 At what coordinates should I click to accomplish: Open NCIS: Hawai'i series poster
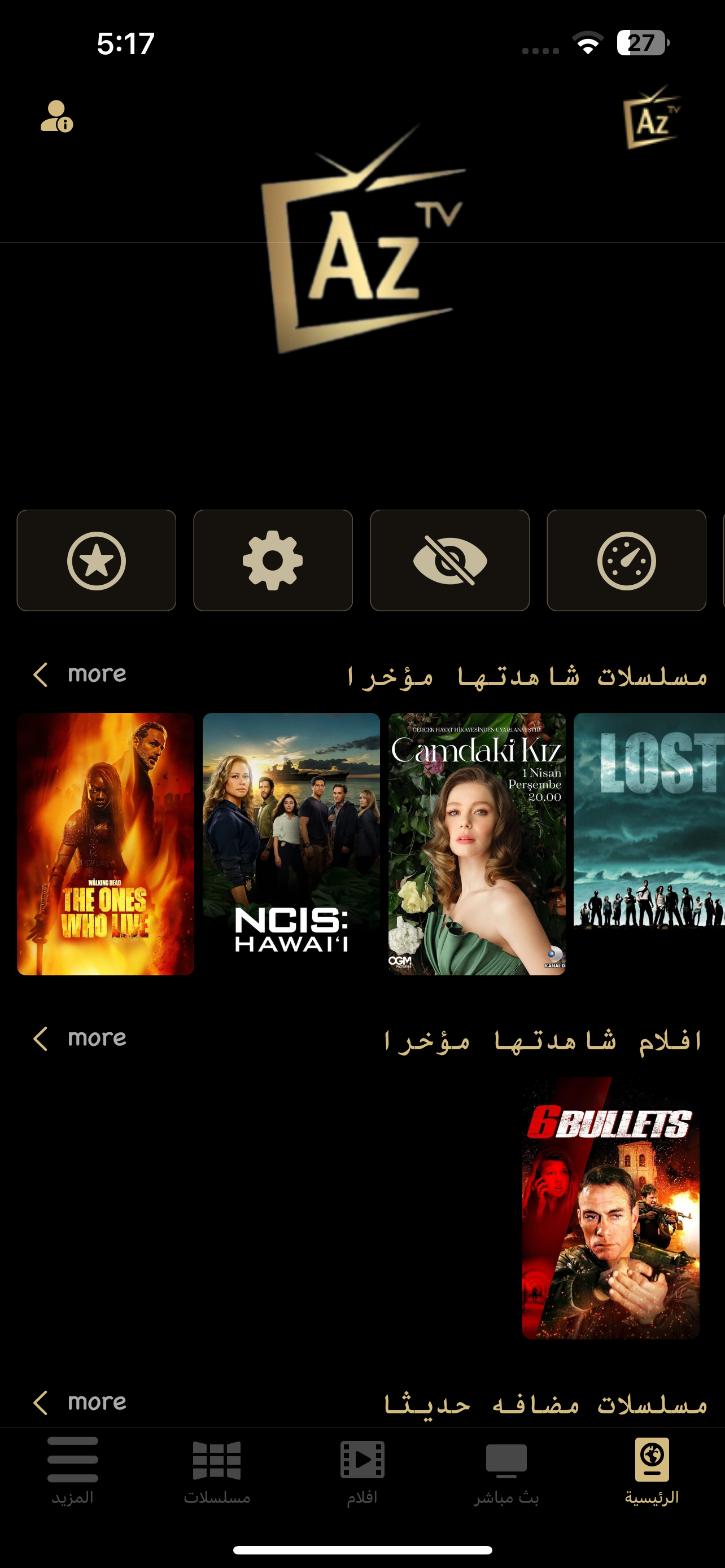tap(291, 844)
